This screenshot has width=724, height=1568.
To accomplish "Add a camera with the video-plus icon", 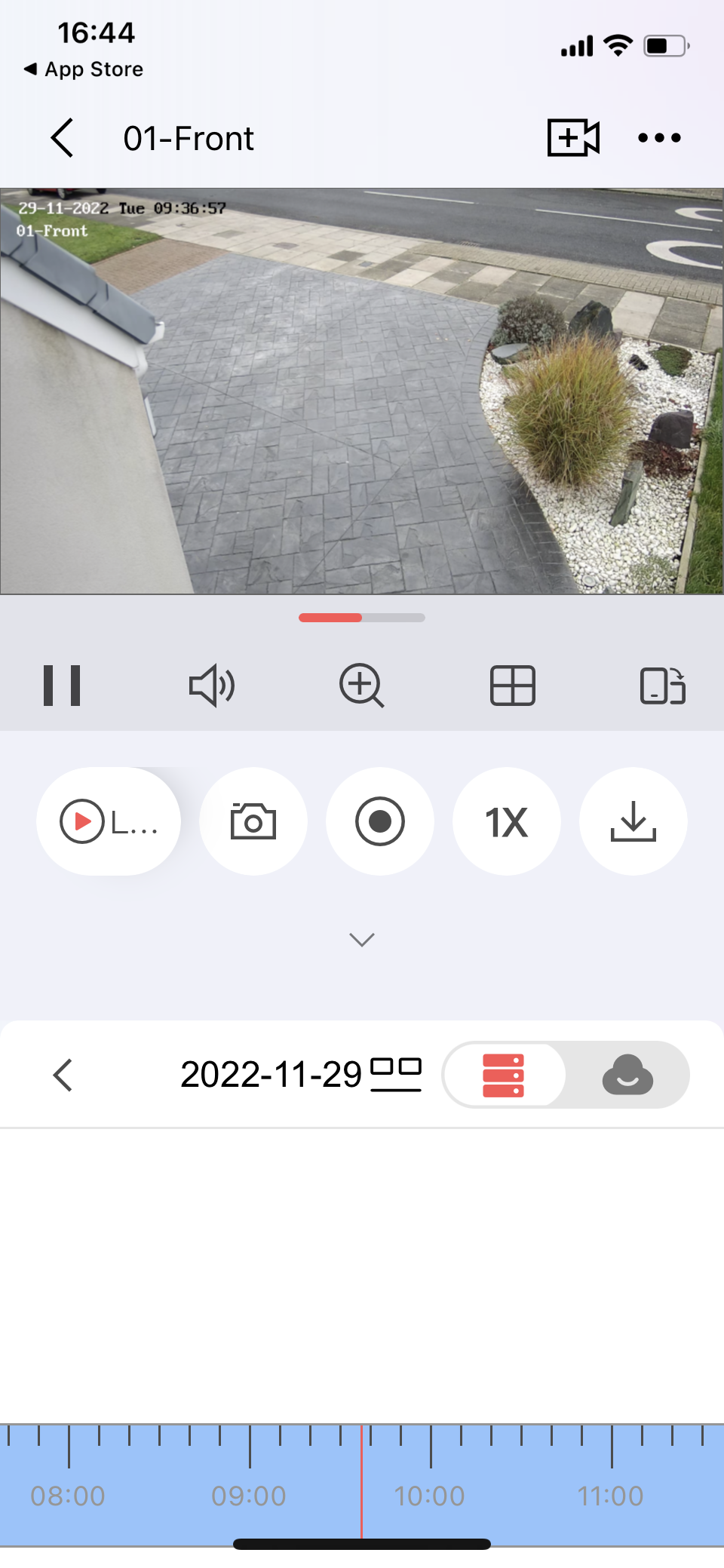I will [573, 138].
